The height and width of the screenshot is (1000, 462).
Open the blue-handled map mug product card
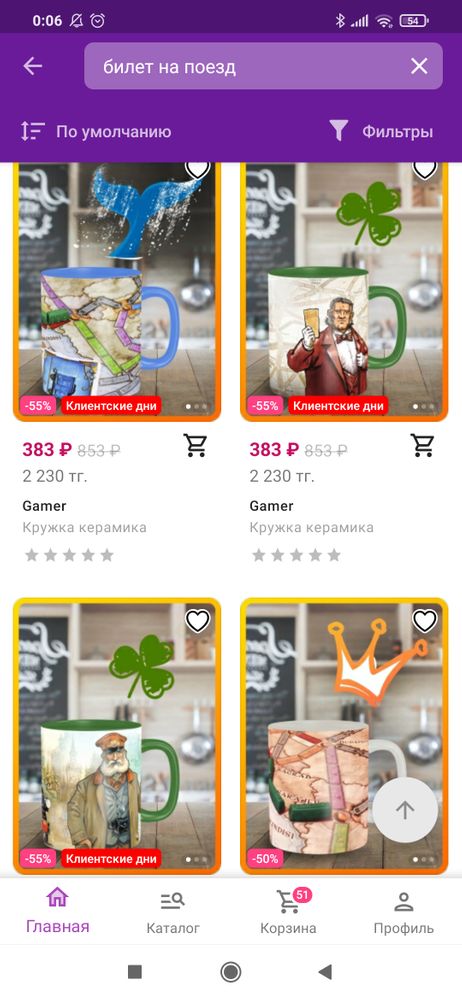(117, 291)
